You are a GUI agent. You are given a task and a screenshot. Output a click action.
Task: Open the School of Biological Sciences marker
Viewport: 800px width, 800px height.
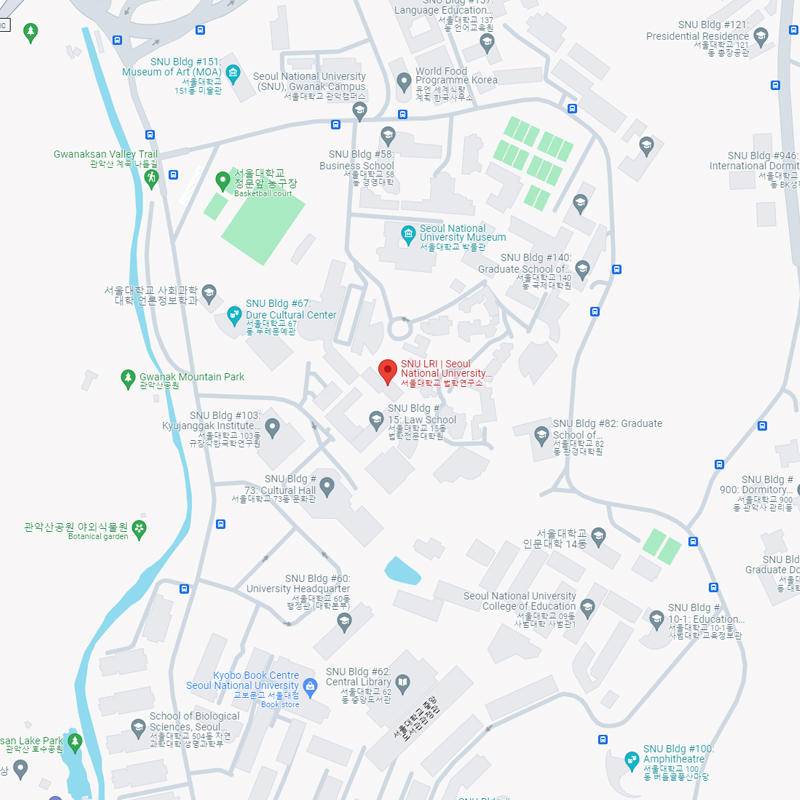pyautogui.click(x=139, y=728)
